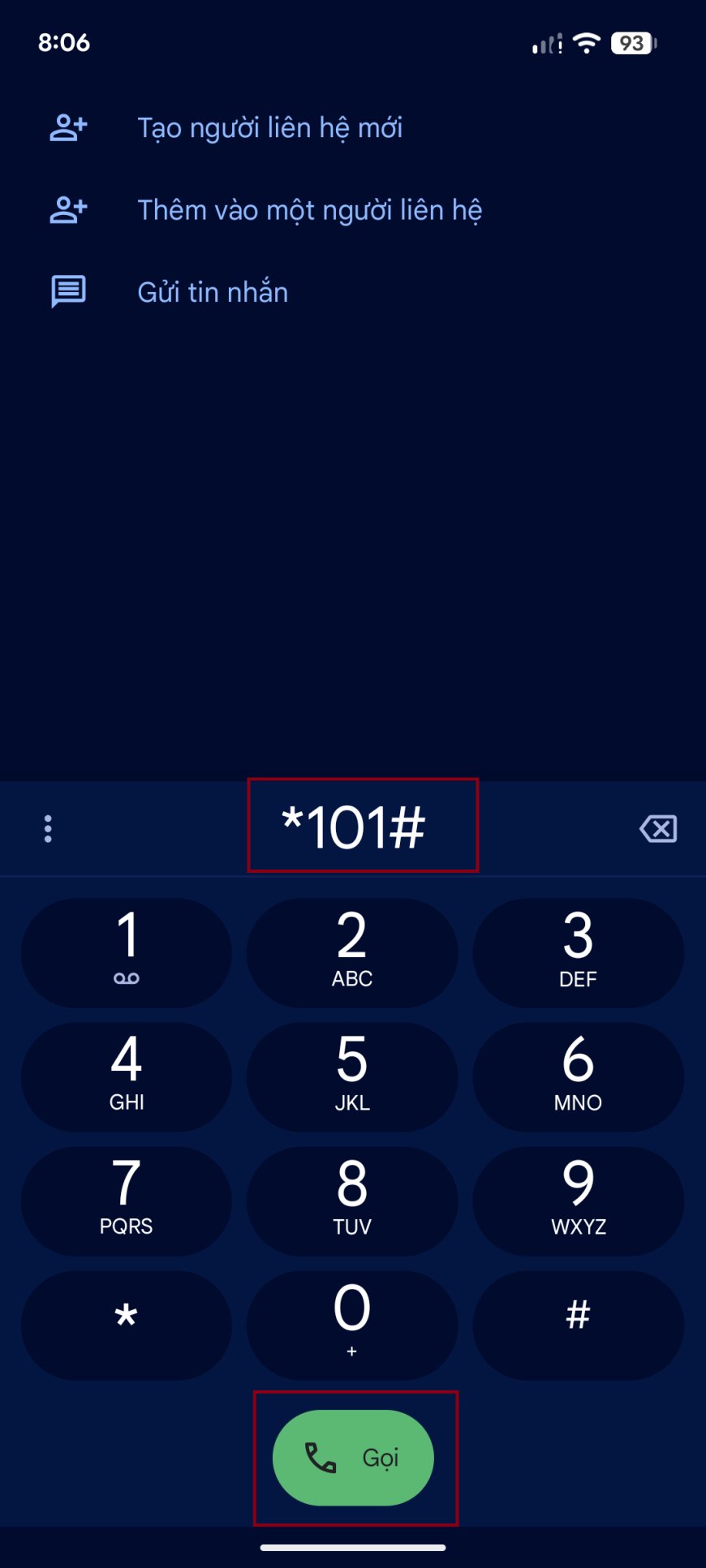The image size is (706, 1568).
Task: Select Thêm vào một người liên hệ
Action: pyautogui.click(x=310, y=210)
